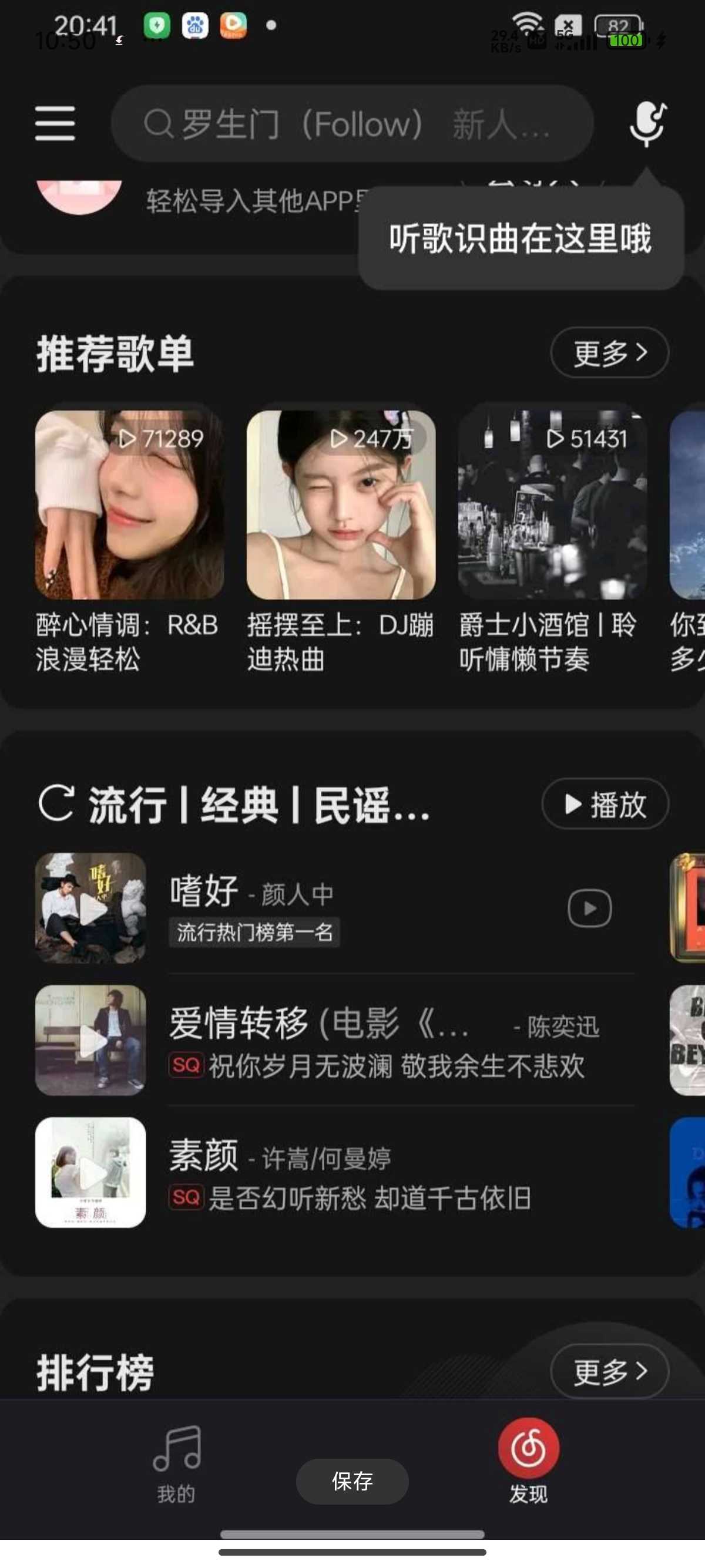Image resolution: width=705 pixels, height=1568 pixels.
Task: Tap the 播放 button for the song list
Action: (605, 804)
